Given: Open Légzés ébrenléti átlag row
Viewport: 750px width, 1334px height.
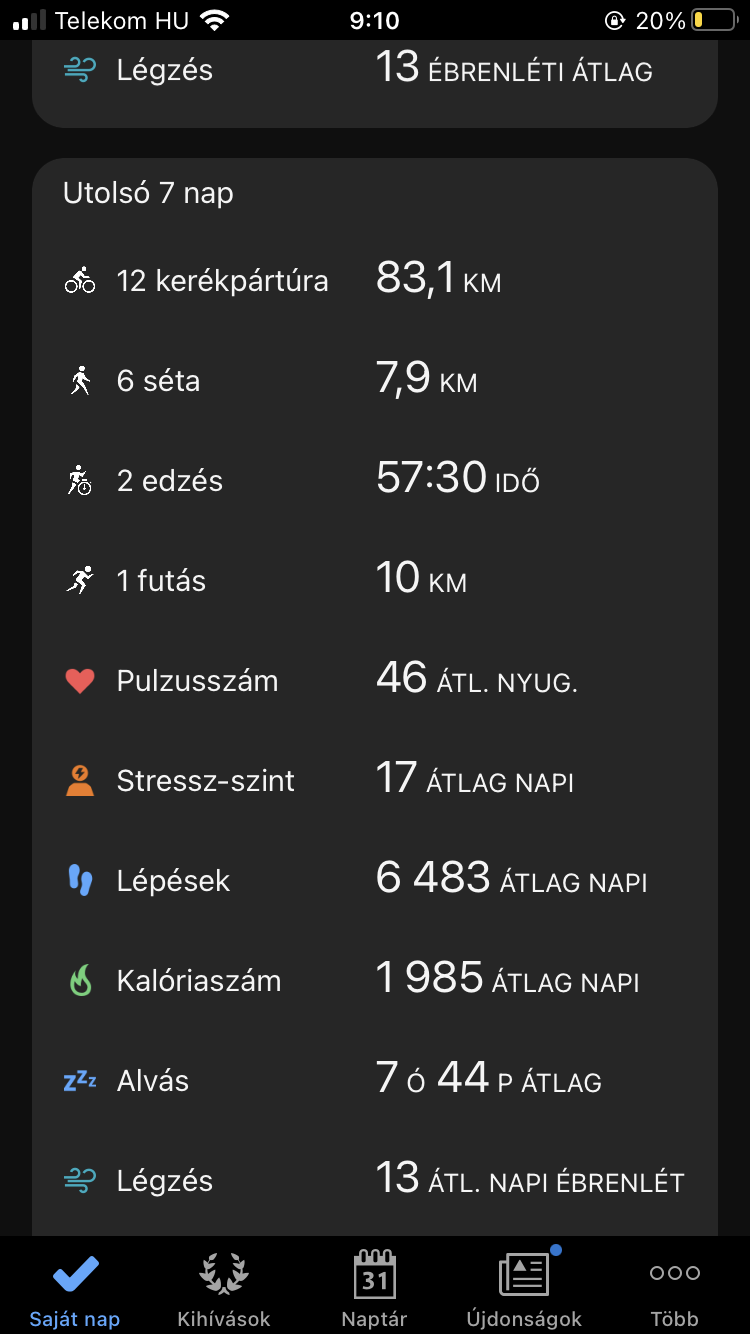Looking at the screenshot, I should pos(374,71).
